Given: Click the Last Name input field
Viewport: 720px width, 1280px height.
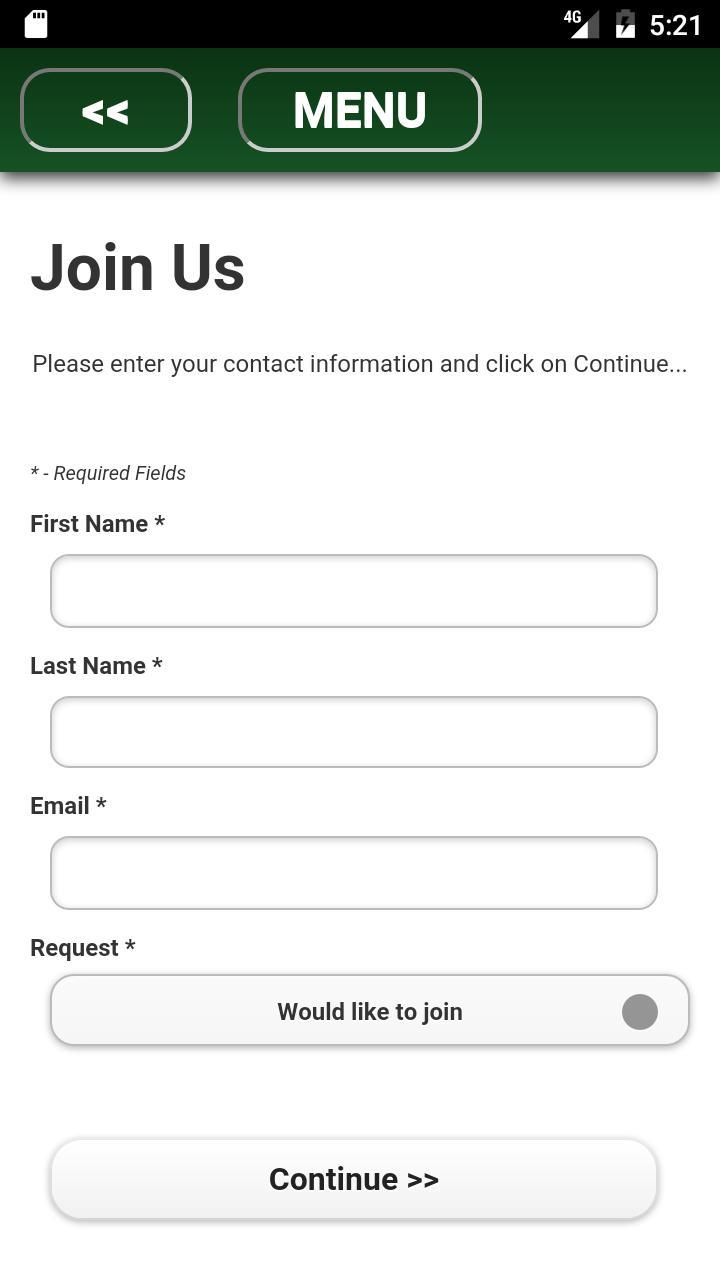Looking at the screenshot, I should point(353,732).
